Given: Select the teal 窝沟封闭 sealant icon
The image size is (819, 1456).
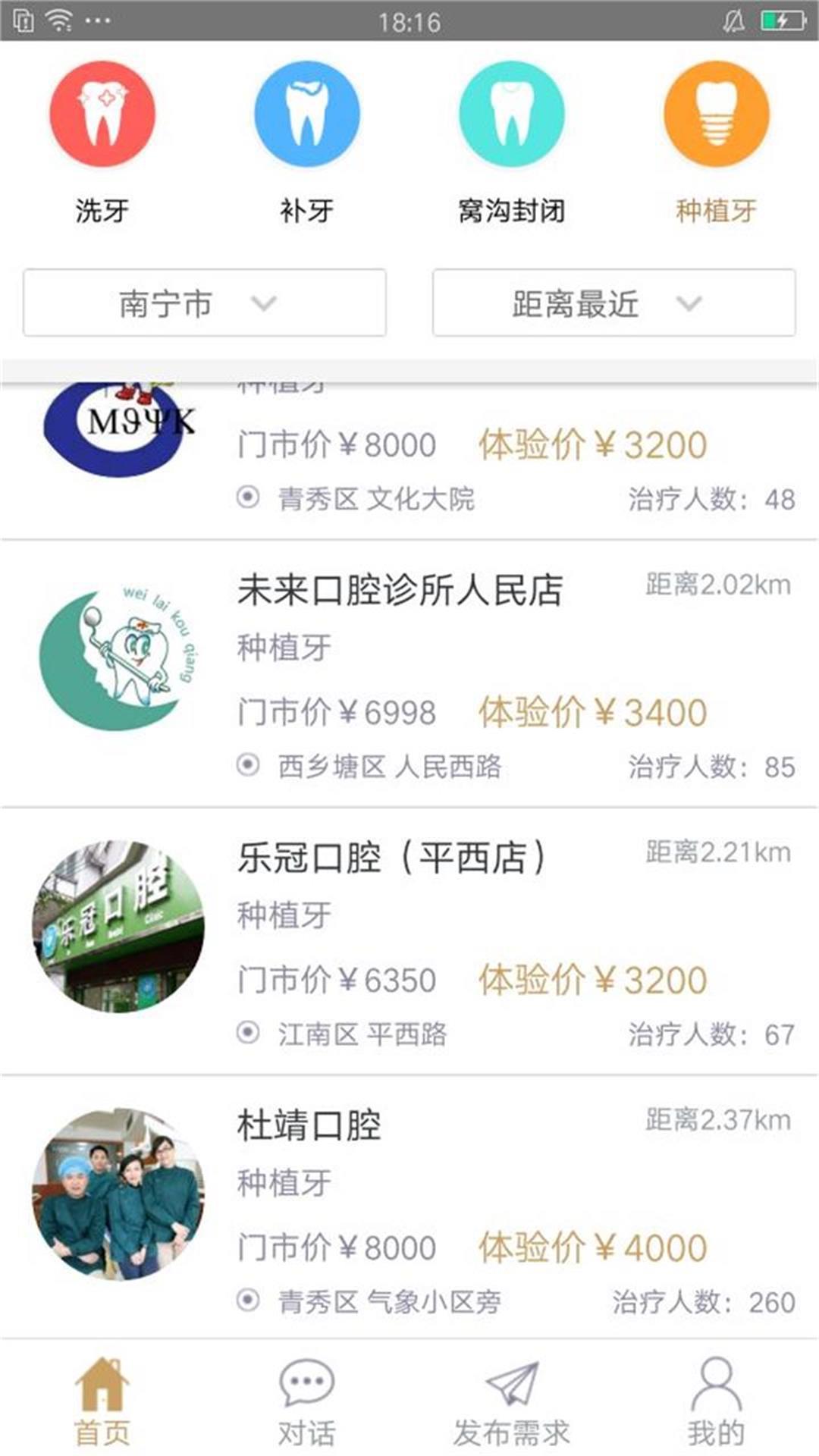Looking at the screenshot, I should 510,112.
